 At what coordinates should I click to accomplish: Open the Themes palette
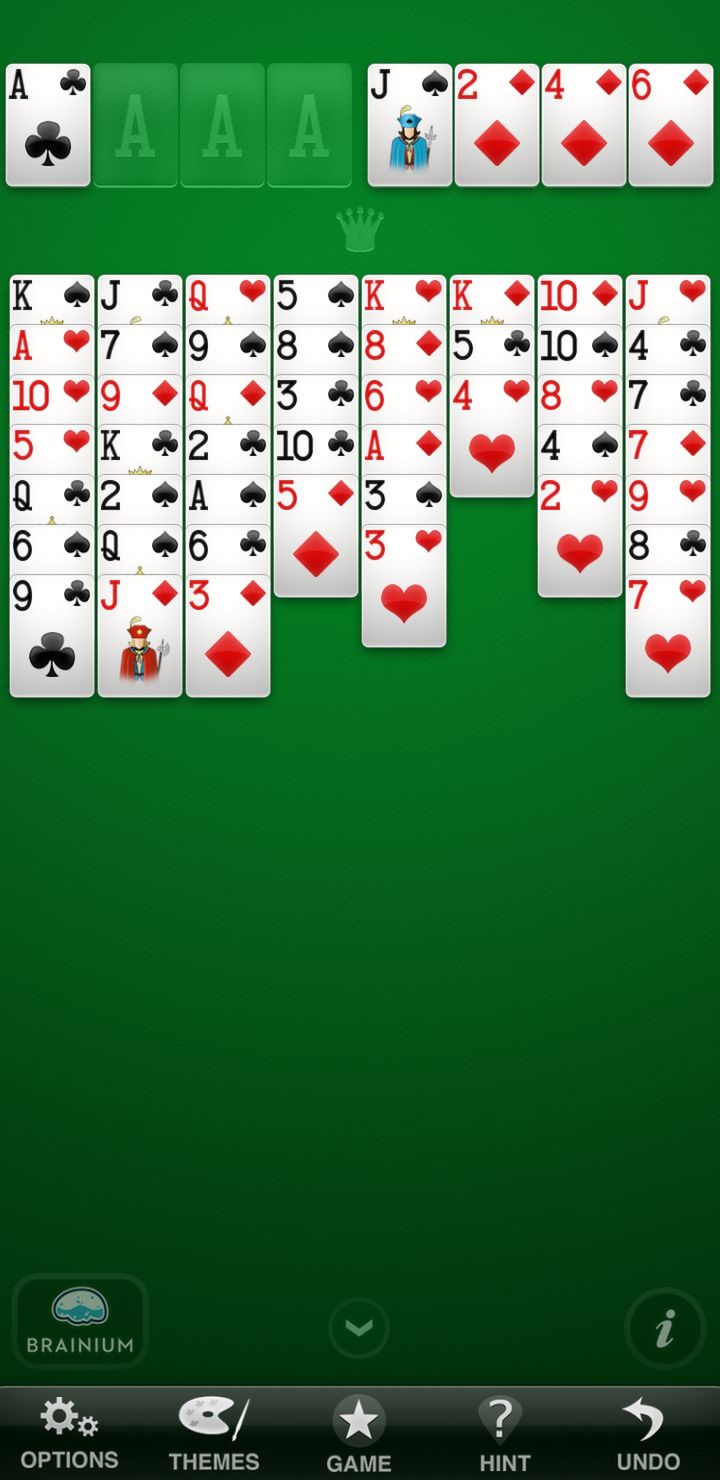(214, 1433)
